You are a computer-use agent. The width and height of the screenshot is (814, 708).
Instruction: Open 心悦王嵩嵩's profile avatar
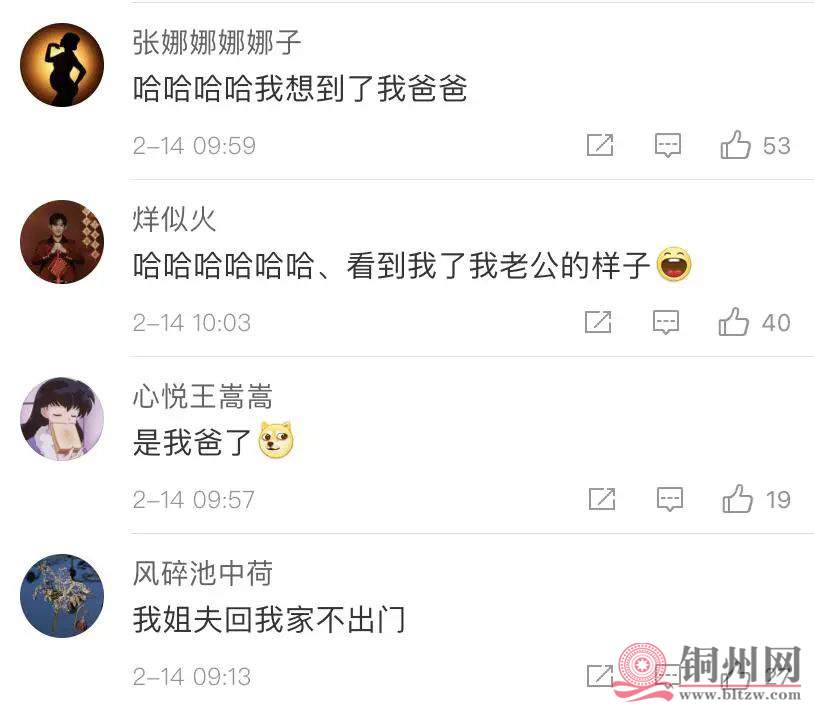[x=62, y=419]
